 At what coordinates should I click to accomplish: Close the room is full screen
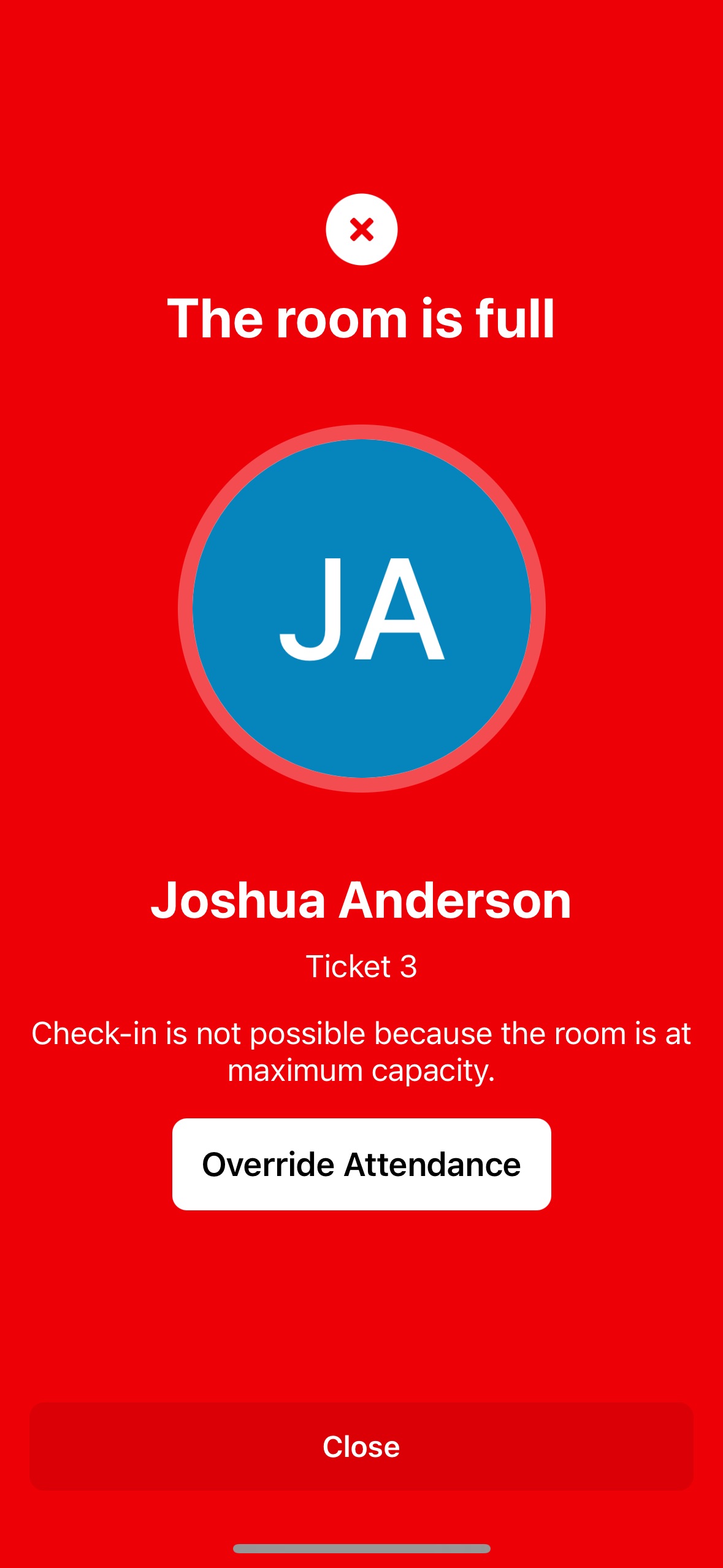click(x=361, y=1447)
